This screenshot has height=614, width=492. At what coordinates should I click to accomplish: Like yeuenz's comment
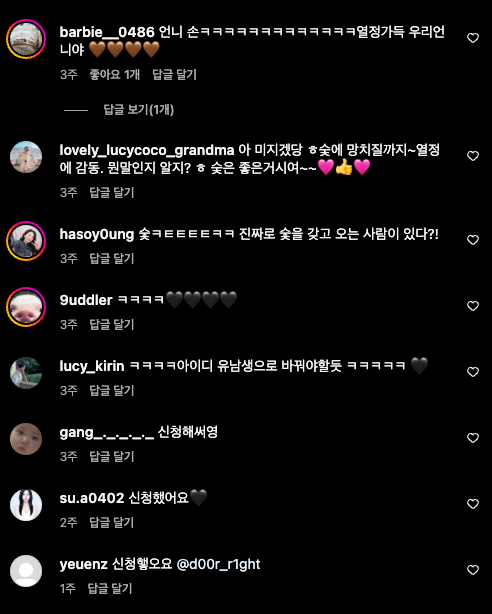tap(473, 570)
